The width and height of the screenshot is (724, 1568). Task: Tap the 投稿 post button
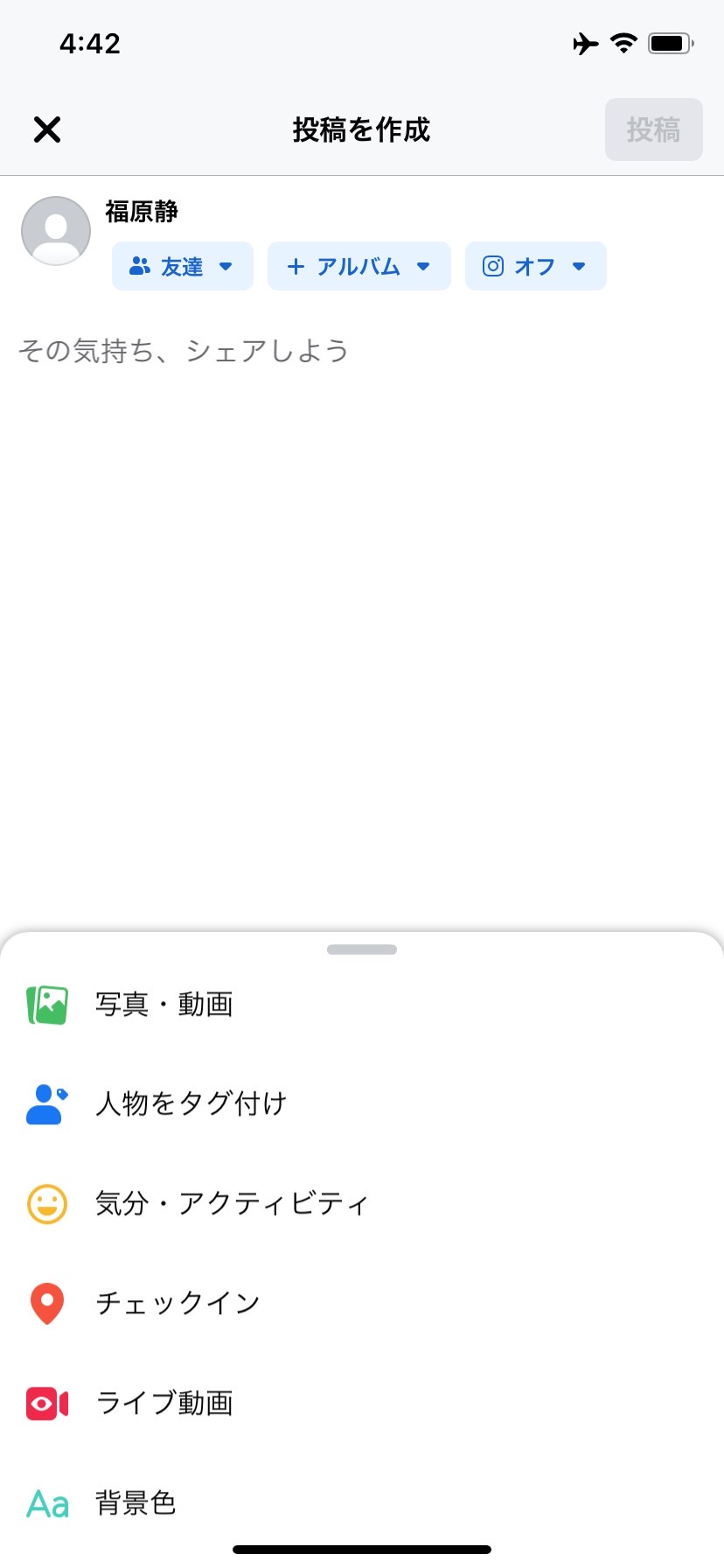(653, 129)
